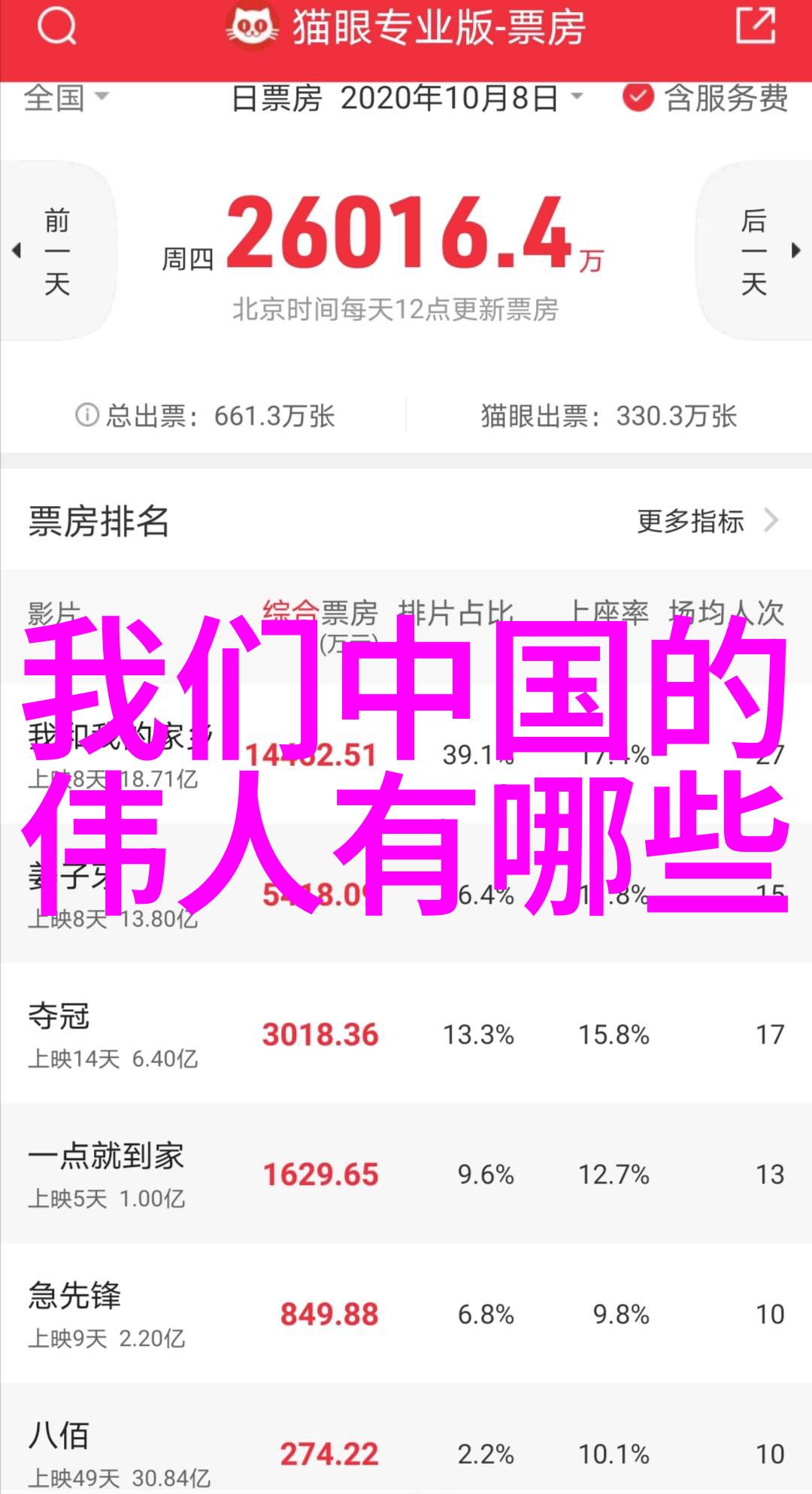Viewport: 812px width, 1494px height.
Task: Tap the info icon beside 总出票
Action: (87, 415)
